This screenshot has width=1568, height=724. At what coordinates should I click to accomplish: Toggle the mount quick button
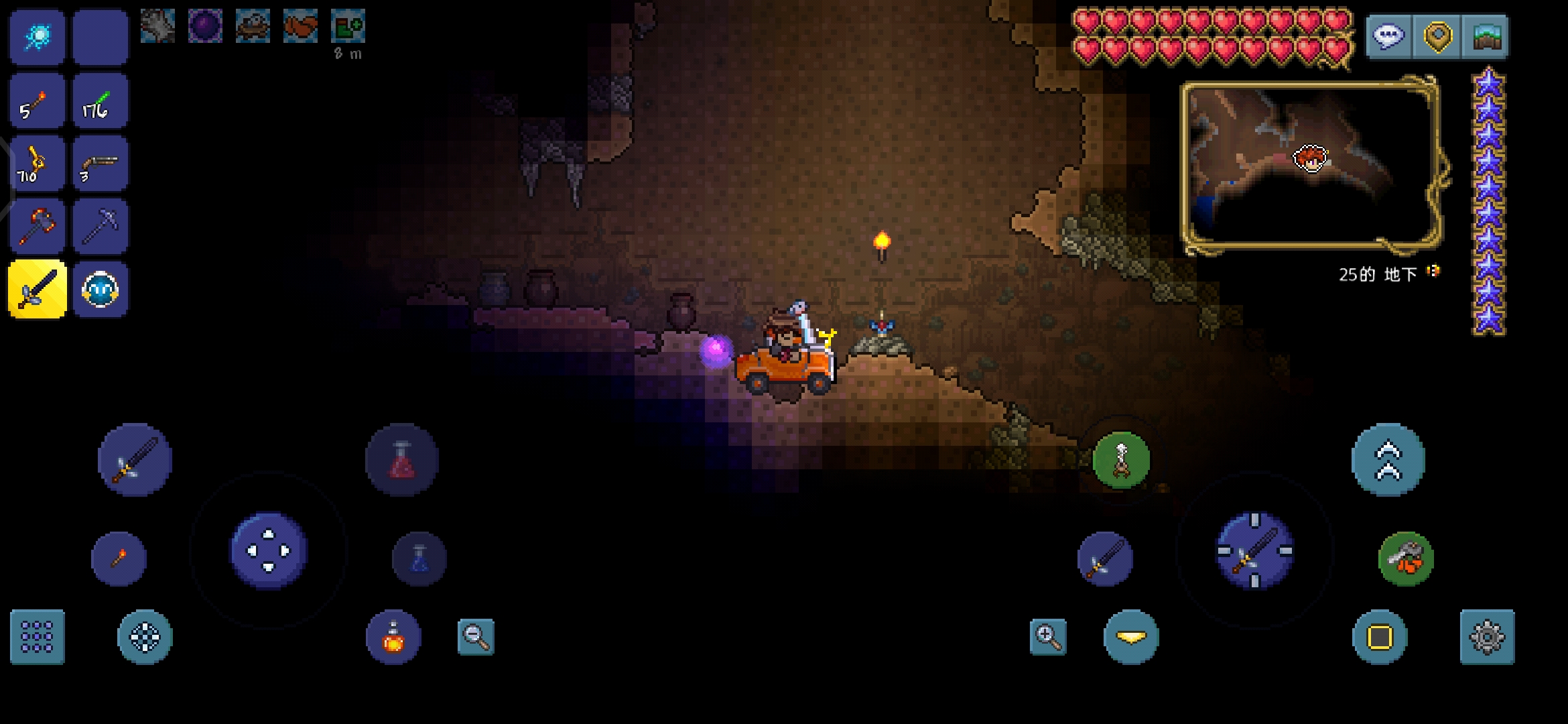pyautogui.click(x=1406, y=558)
